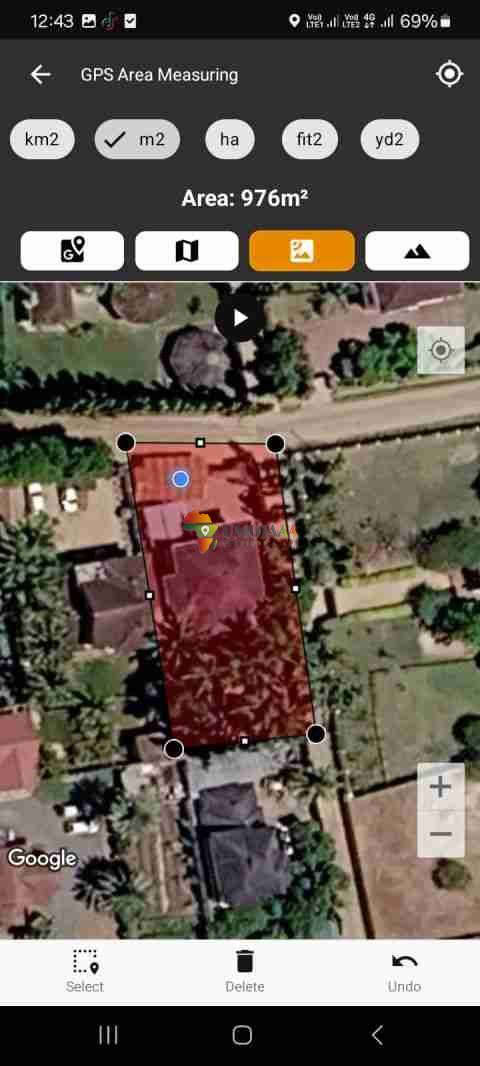Switch to the Google map pin view
This screenshot has height=1066, width=480.
click(73, 250)
